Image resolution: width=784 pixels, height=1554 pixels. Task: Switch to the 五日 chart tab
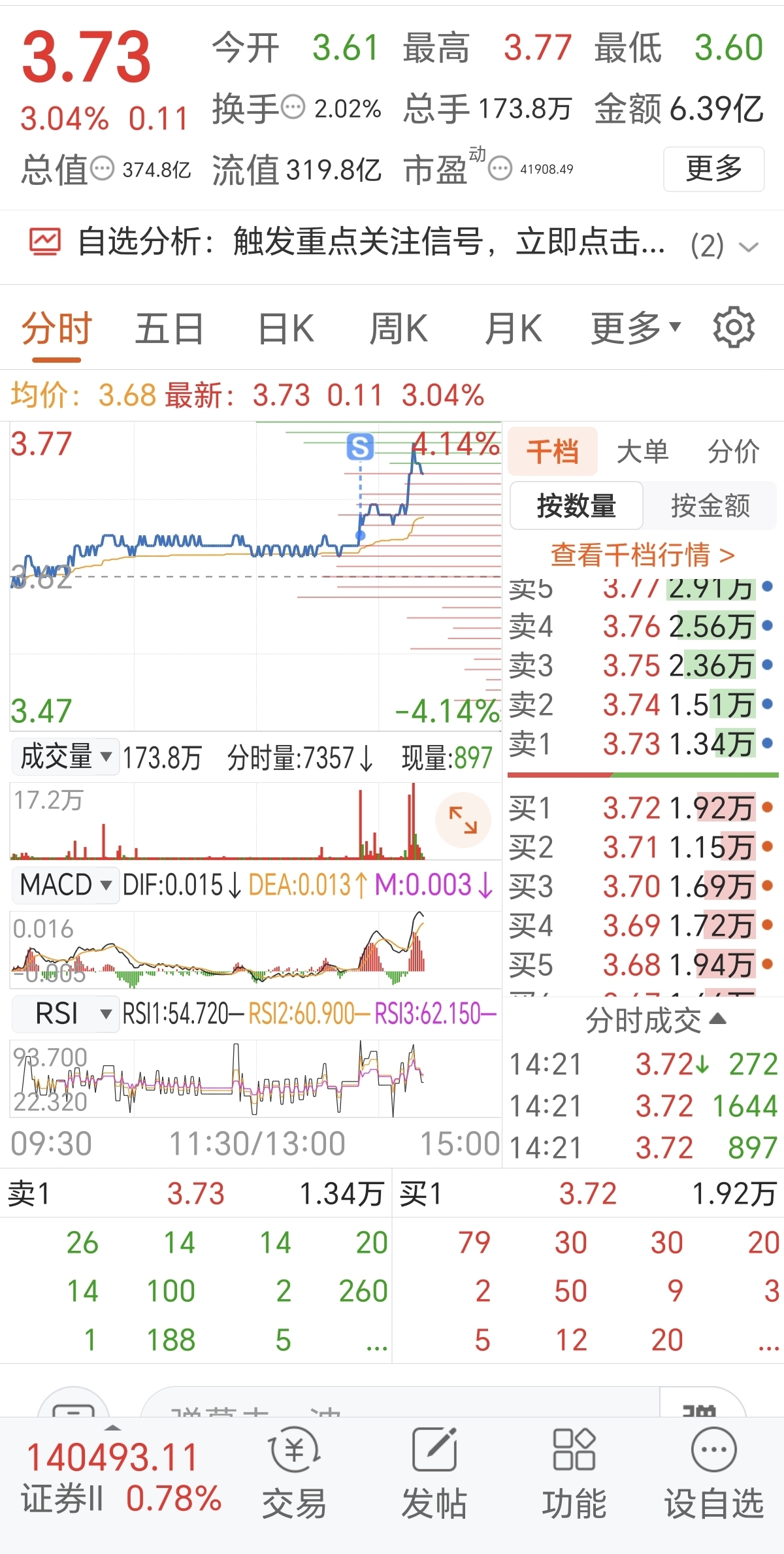coord(169,328)
